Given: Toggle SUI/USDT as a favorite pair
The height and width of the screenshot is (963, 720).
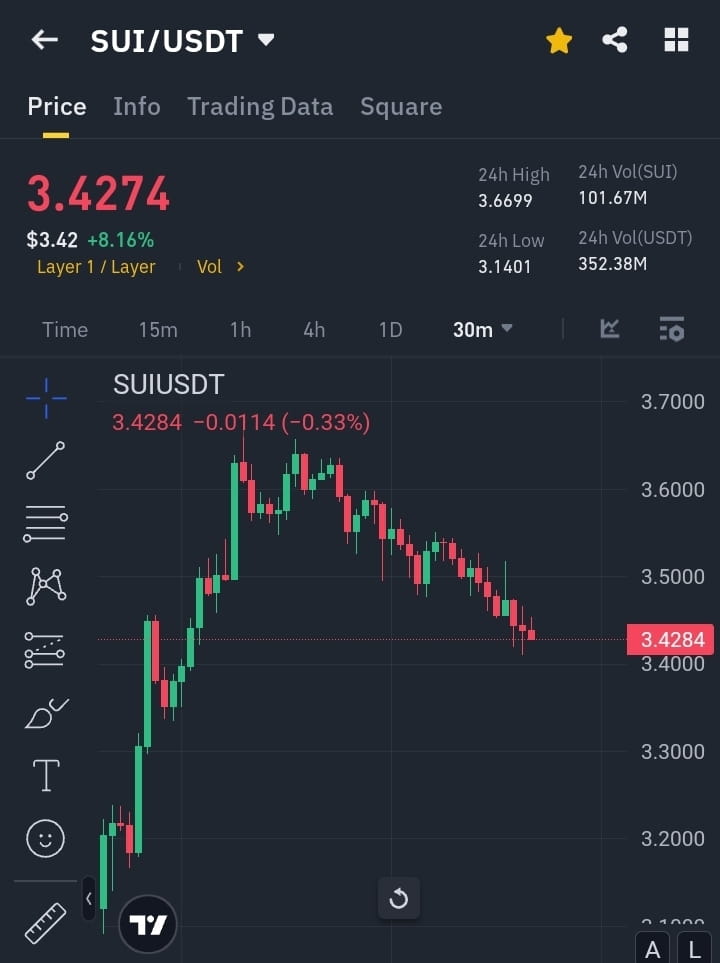Looking at the screenshot, I should click(x=558, y=40).
